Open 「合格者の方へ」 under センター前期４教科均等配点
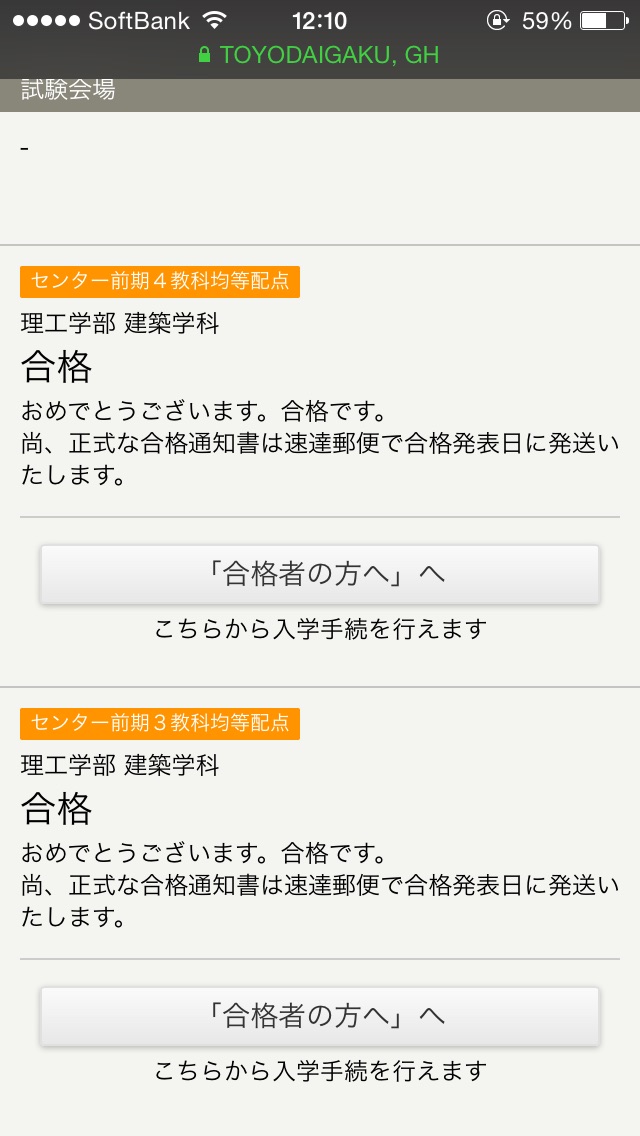The width and height of the screenshot is (640, 1136). pos(320,574)
